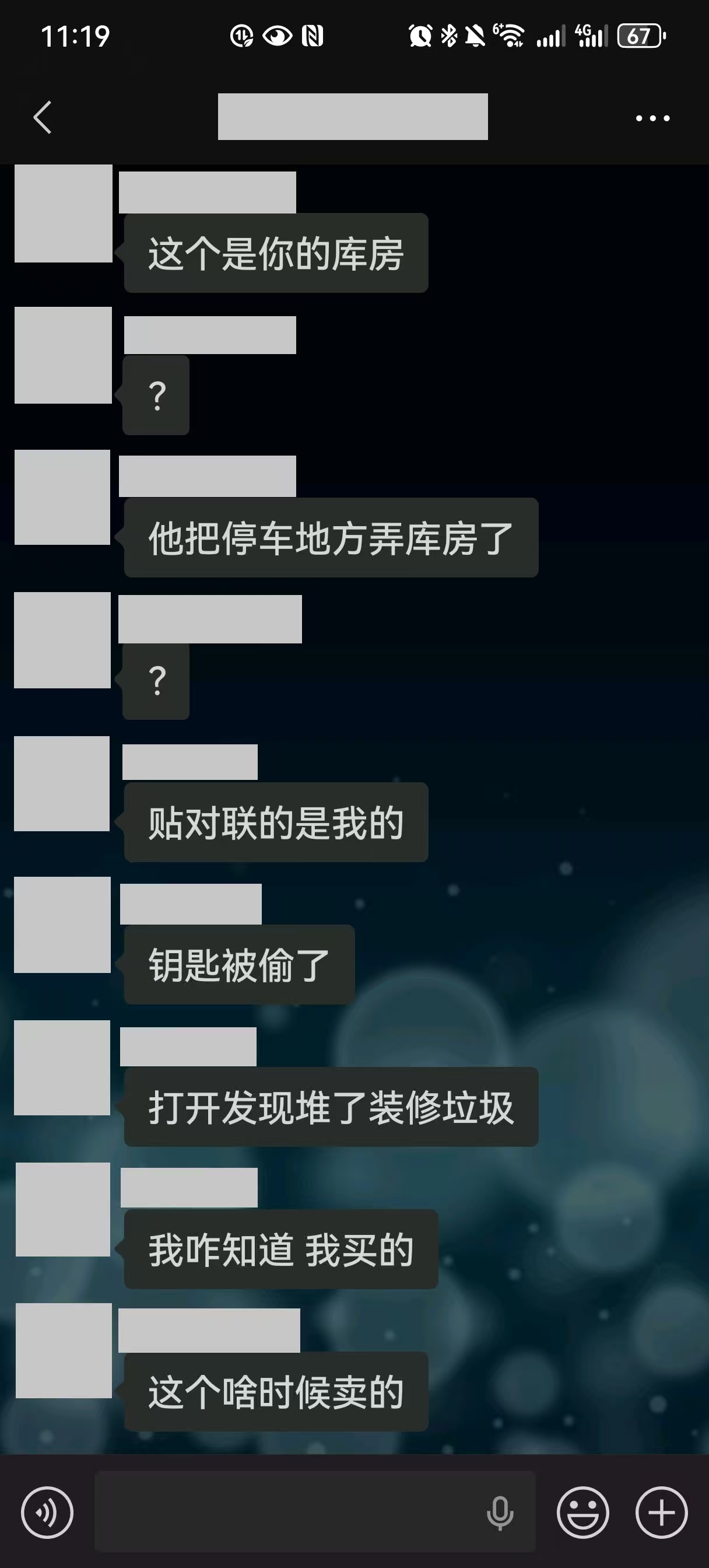Viewport: 709px width, 1568px height.
Task: Open avatar beside '这个啥时候卖的' message
Action: coord(64,1350)
